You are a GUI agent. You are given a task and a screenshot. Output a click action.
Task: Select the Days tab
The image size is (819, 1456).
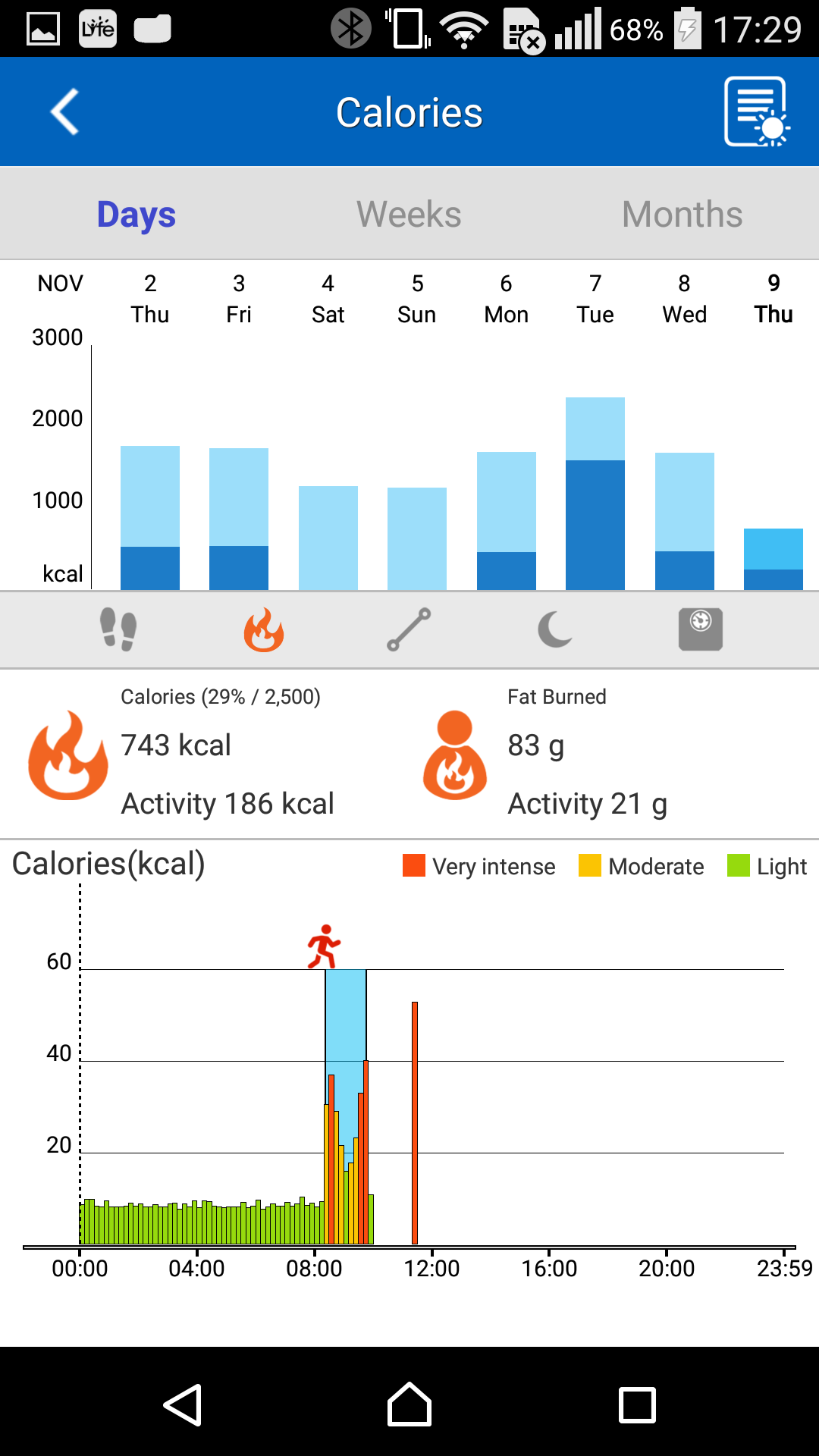pyautogui.click(x=136, y=214)
